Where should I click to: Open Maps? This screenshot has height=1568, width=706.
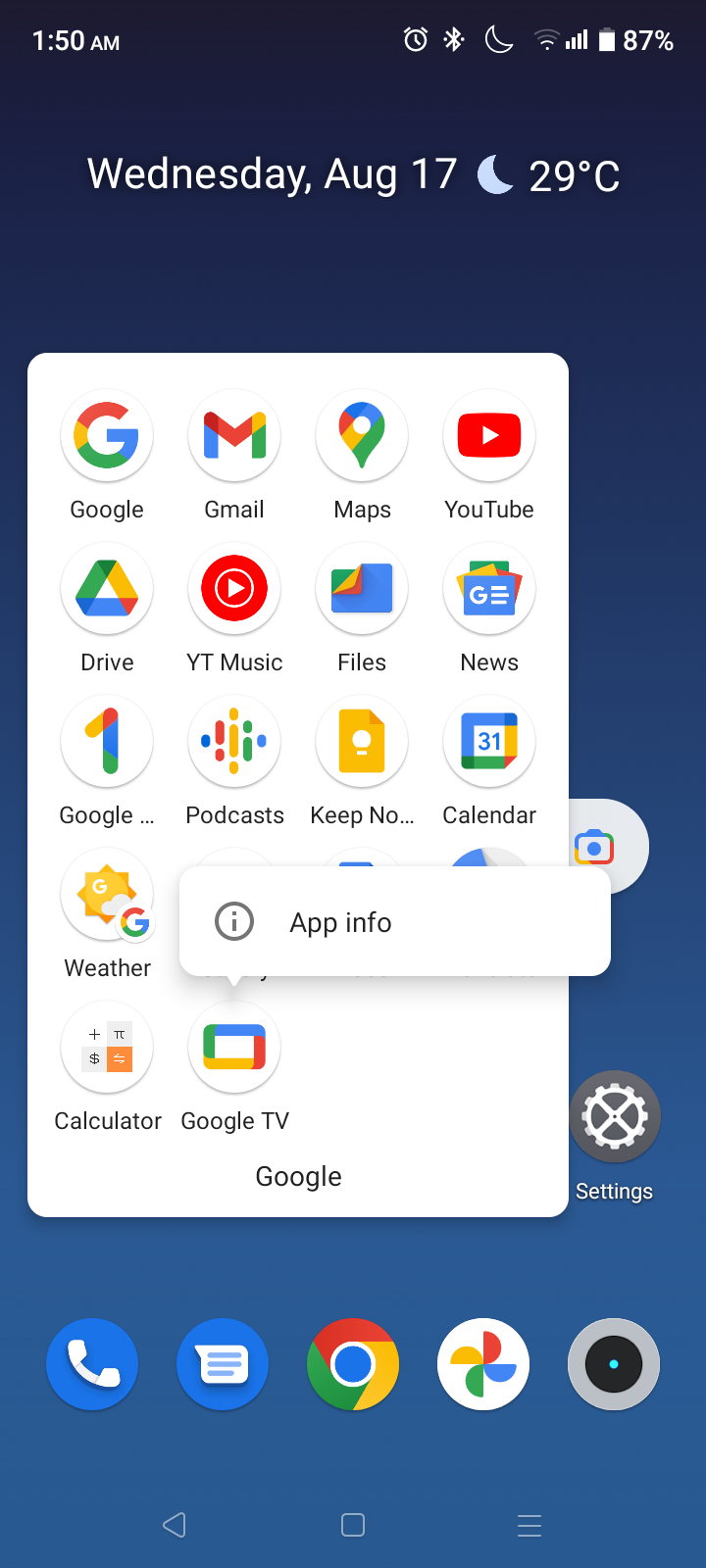362,436
